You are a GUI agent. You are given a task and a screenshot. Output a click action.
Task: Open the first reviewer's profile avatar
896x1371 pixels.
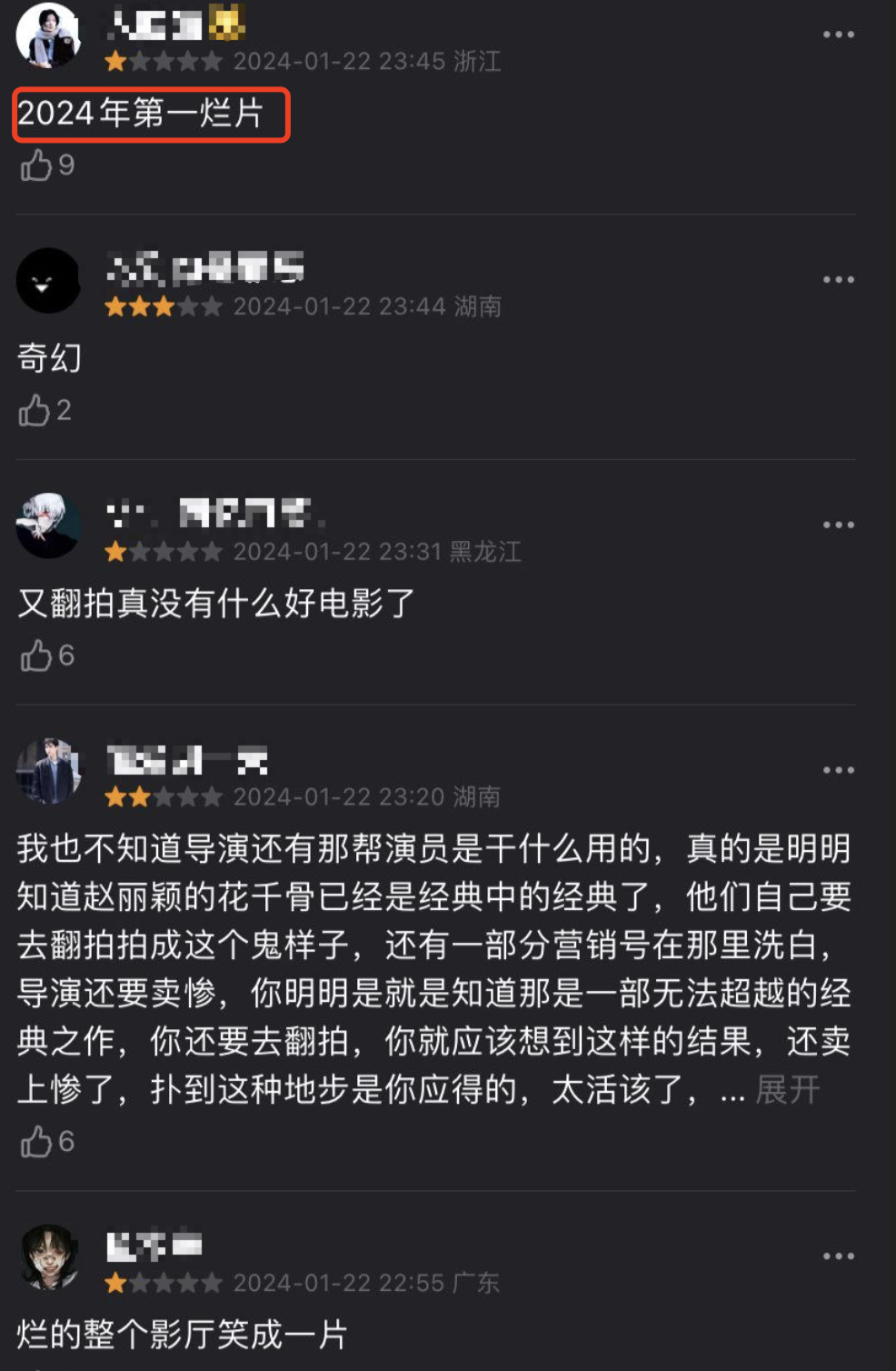coord(48,36)
